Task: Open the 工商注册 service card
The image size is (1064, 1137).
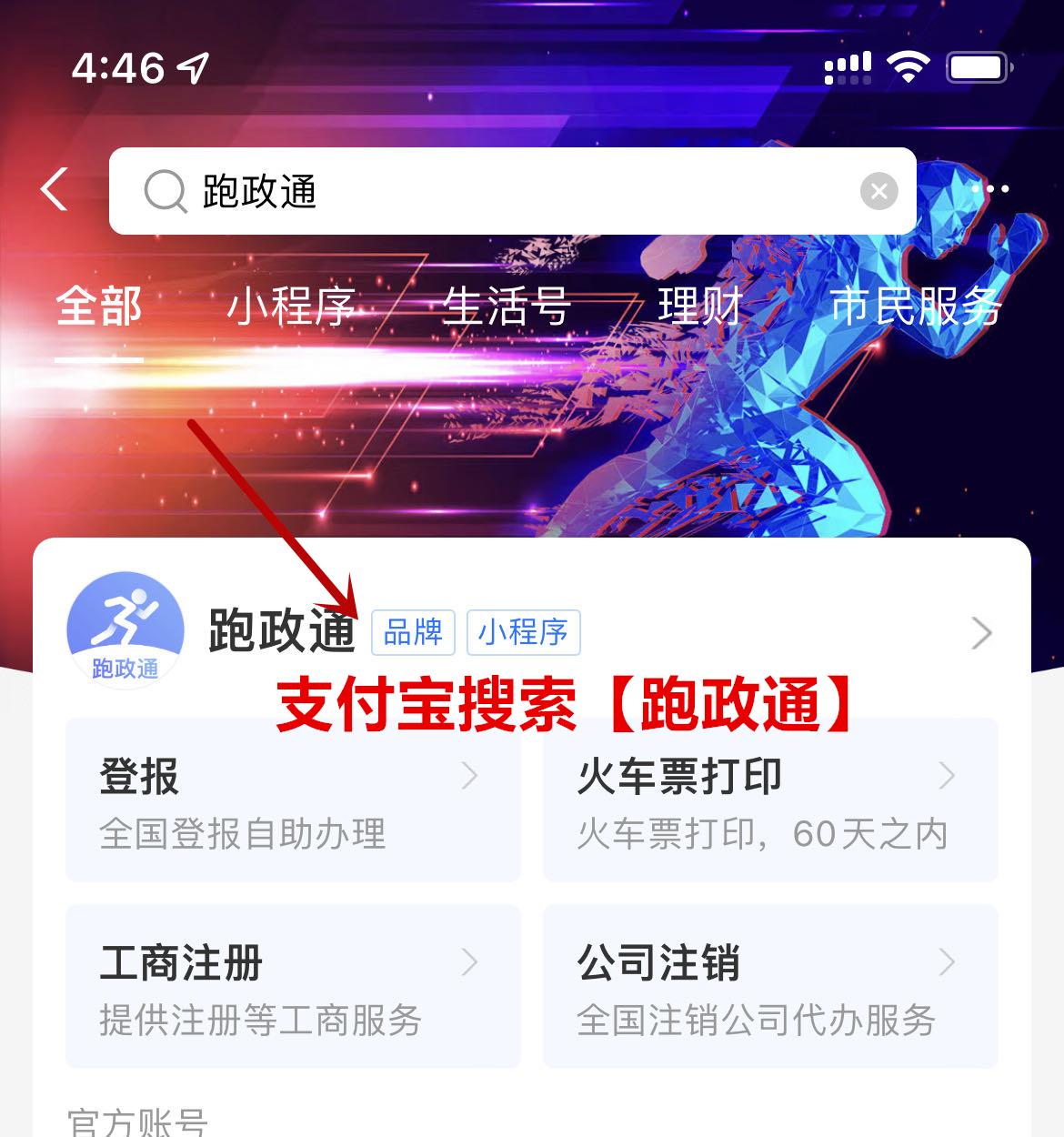Action: (x=291, y=987)
